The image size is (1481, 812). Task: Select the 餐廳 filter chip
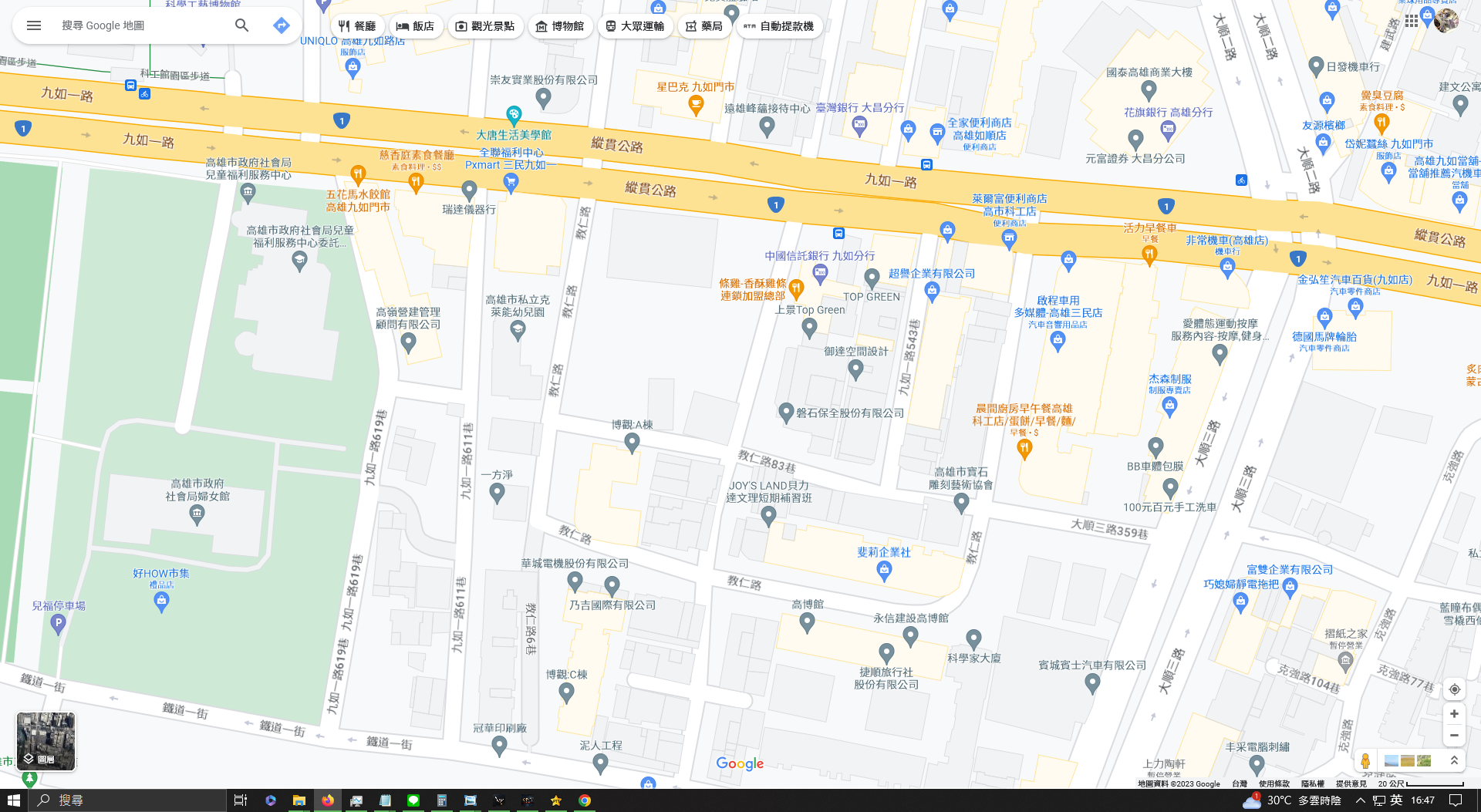pyautogui.click(x=357, y=26)
